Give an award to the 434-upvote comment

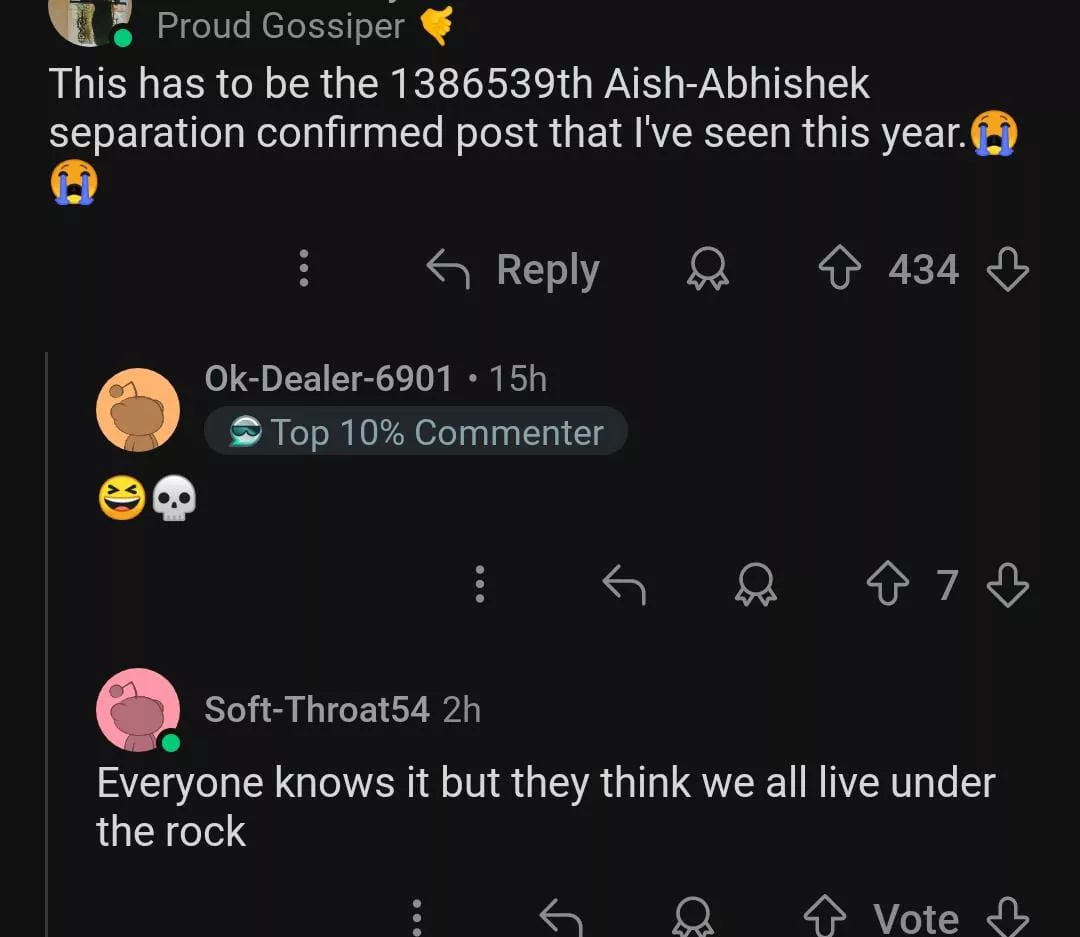pyautogui.click(x=708, y=270)
